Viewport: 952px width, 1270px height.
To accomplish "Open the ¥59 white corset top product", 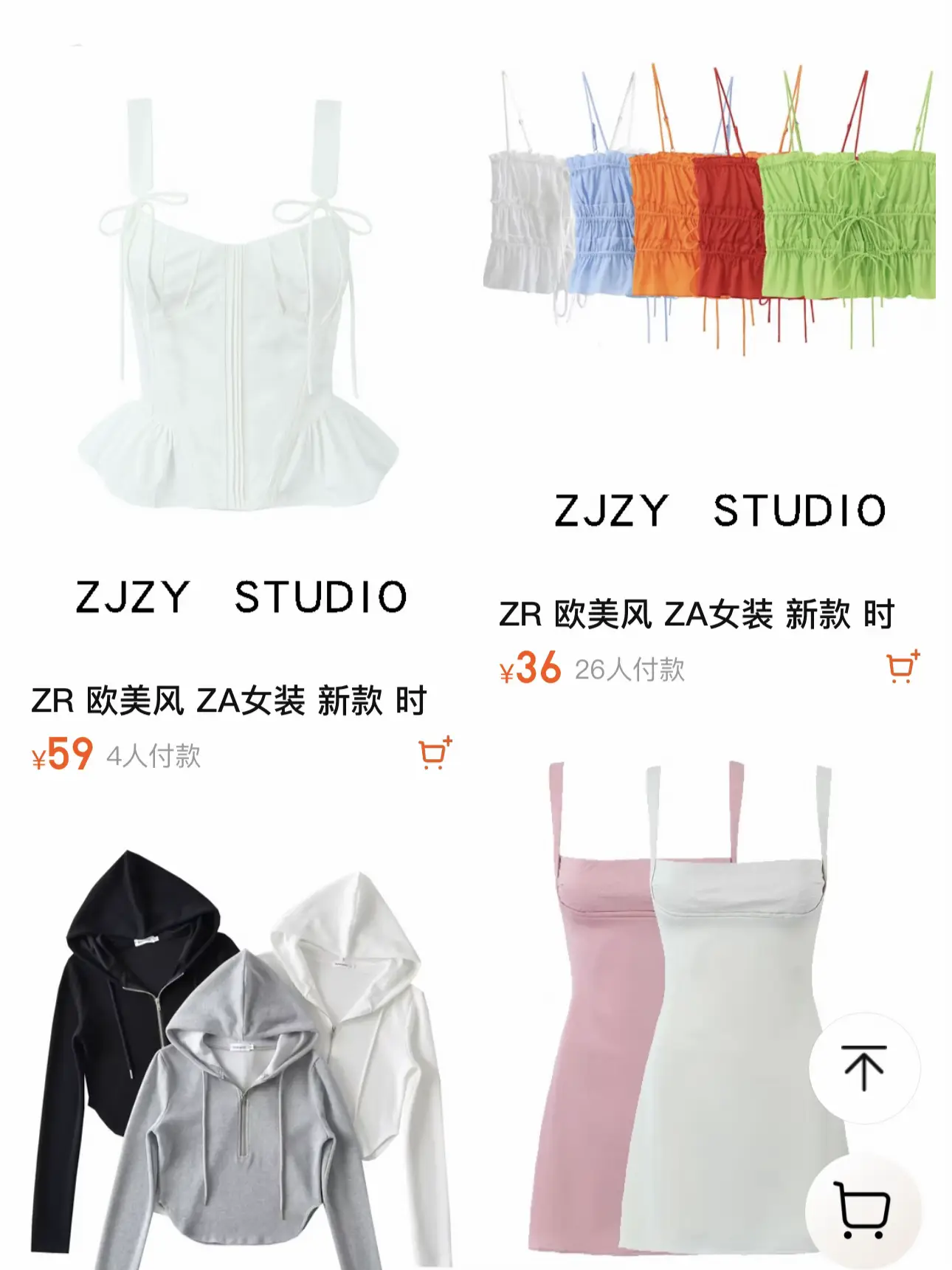I will point(238,310).
